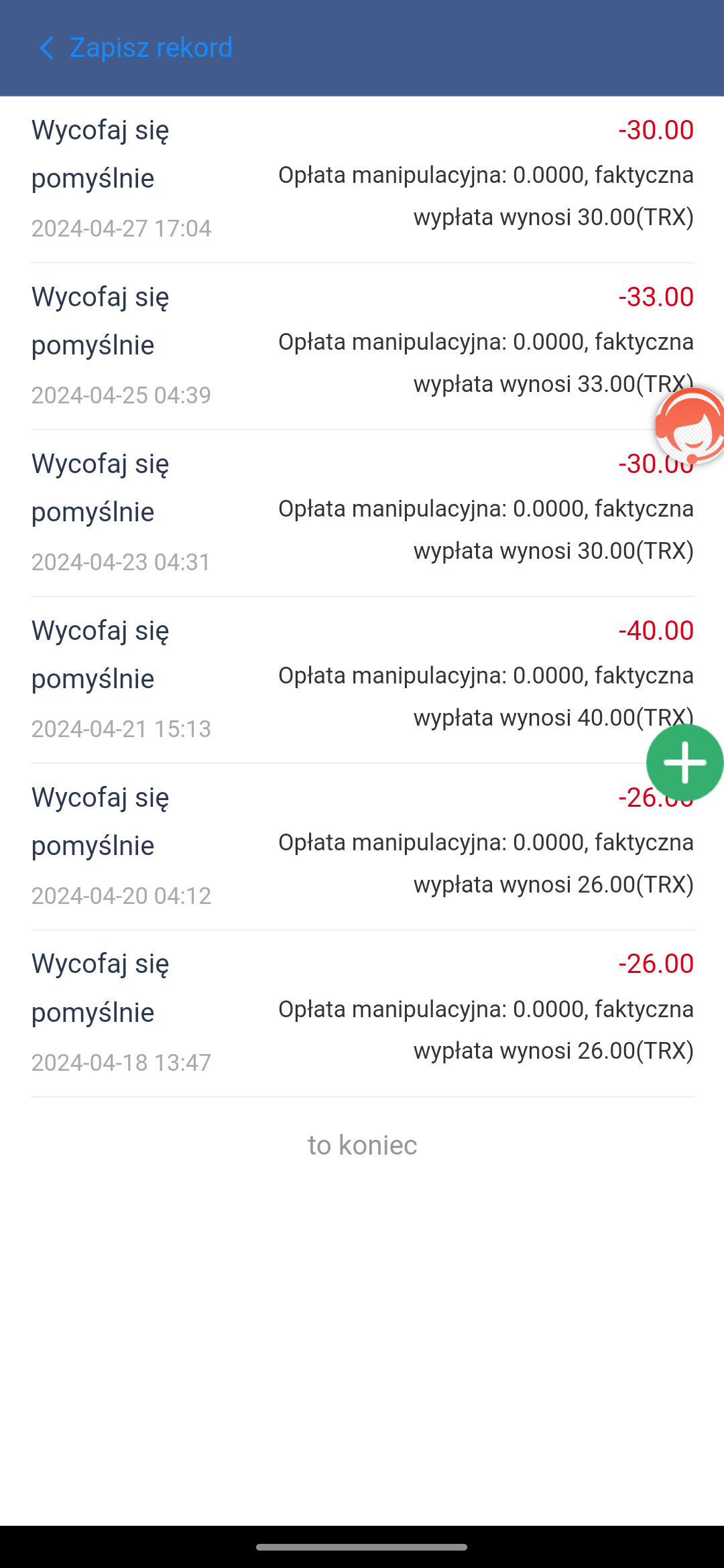Go back using the Zapisz rekord arrow

click(x=46, y=48)
